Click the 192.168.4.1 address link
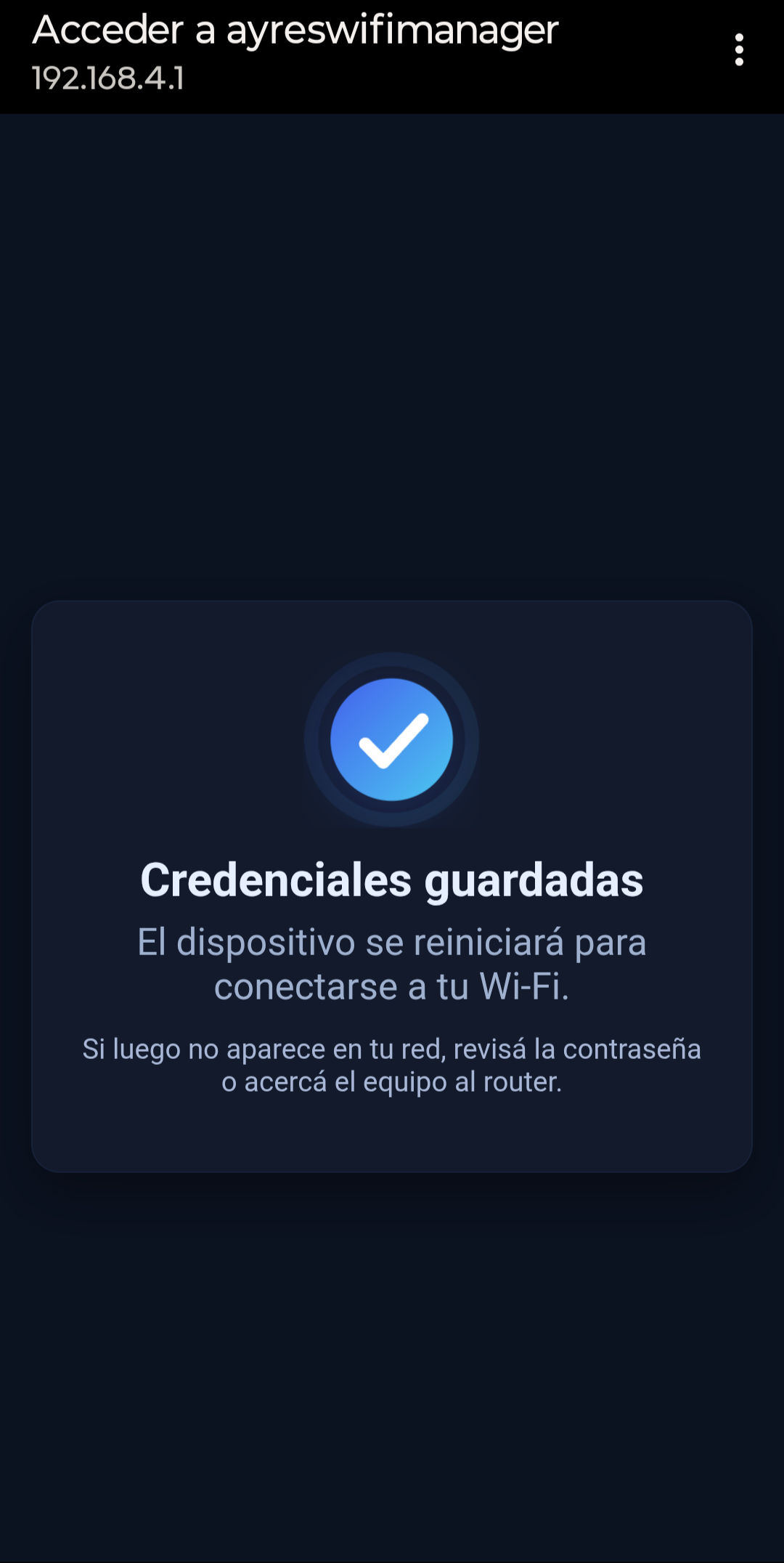 [x=107, y=75]
